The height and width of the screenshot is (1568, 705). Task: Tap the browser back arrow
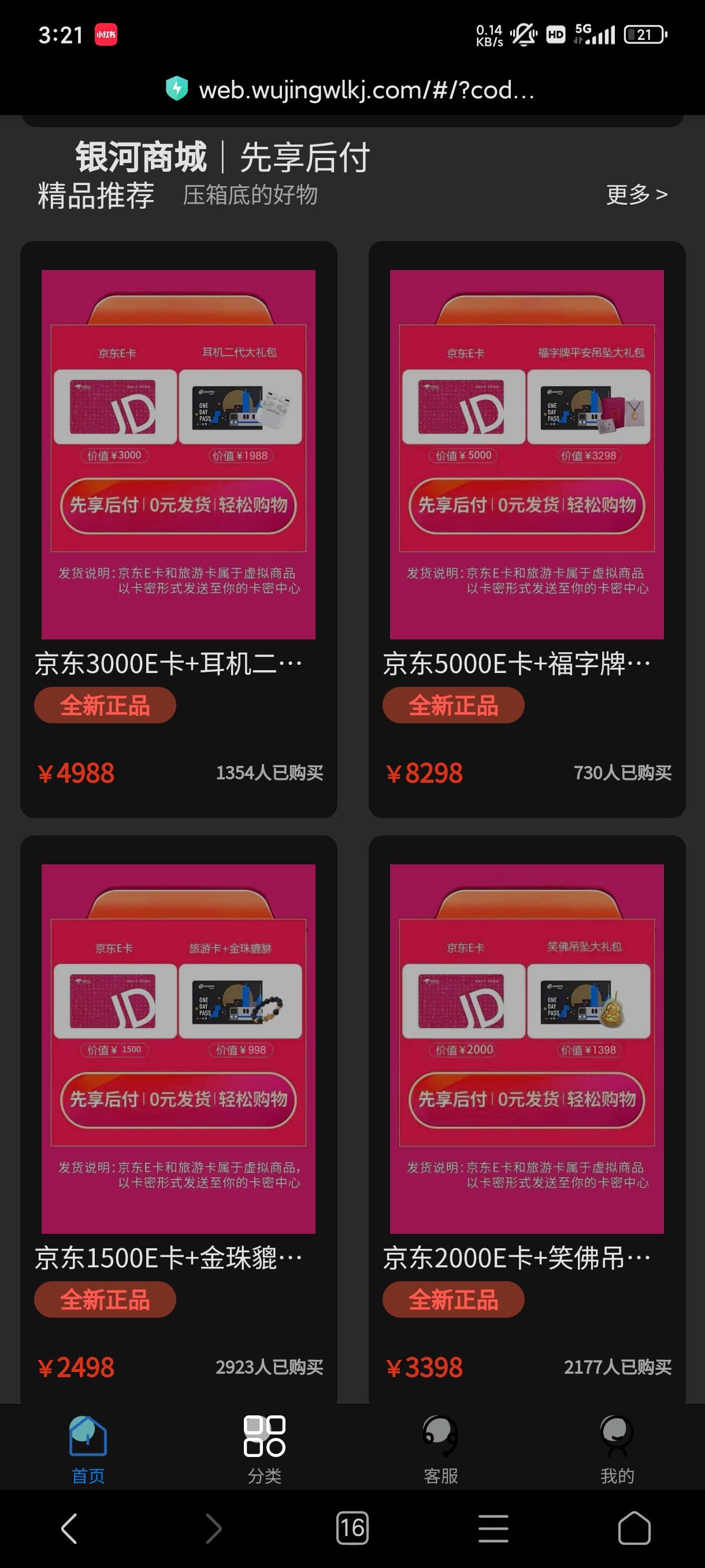tap(70, 1529)
